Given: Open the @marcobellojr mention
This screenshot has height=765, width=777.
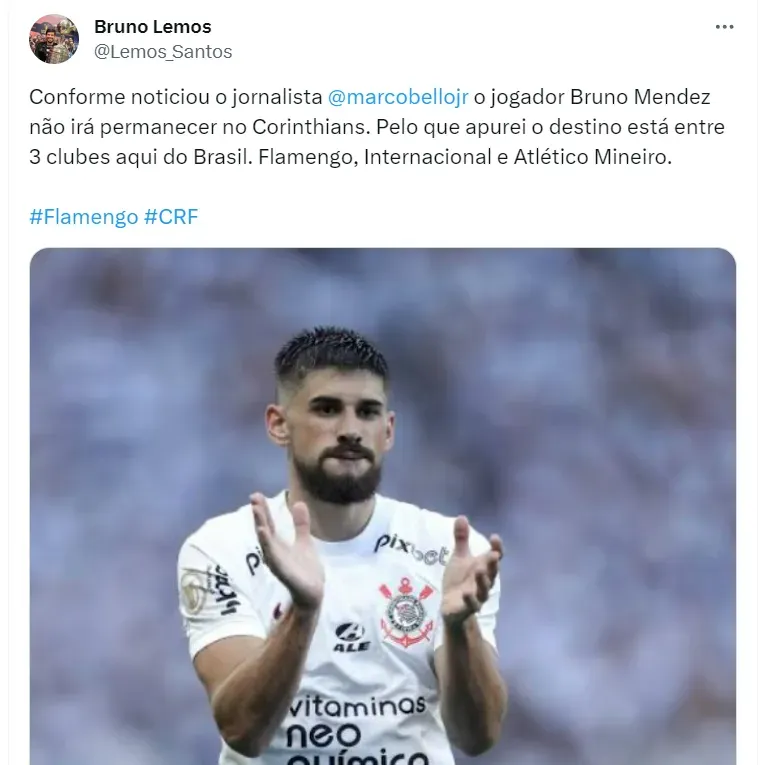Looking at the screenshot, I should tap(398, 97).
